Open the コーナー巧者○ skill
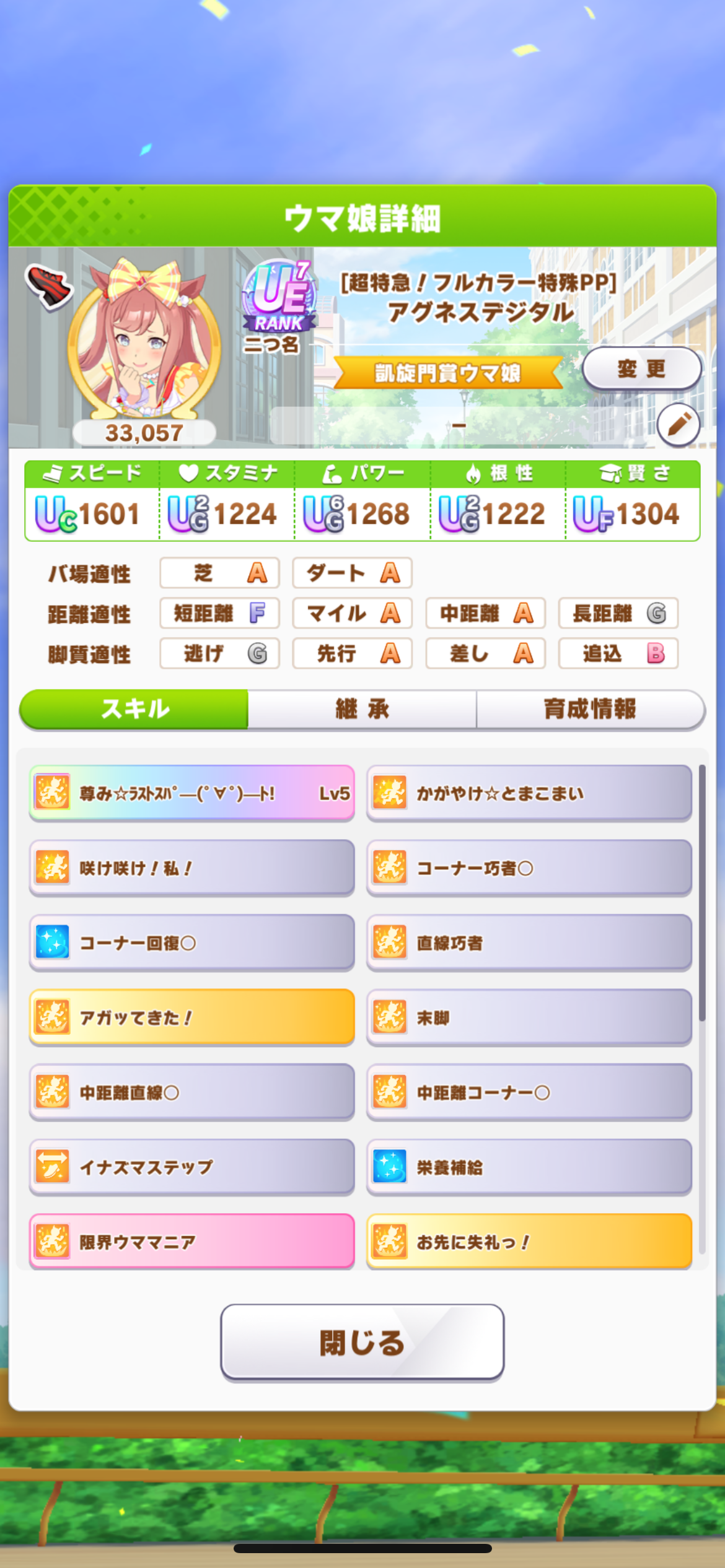Viewport: 725px width, 1568px height. [529, 868]
